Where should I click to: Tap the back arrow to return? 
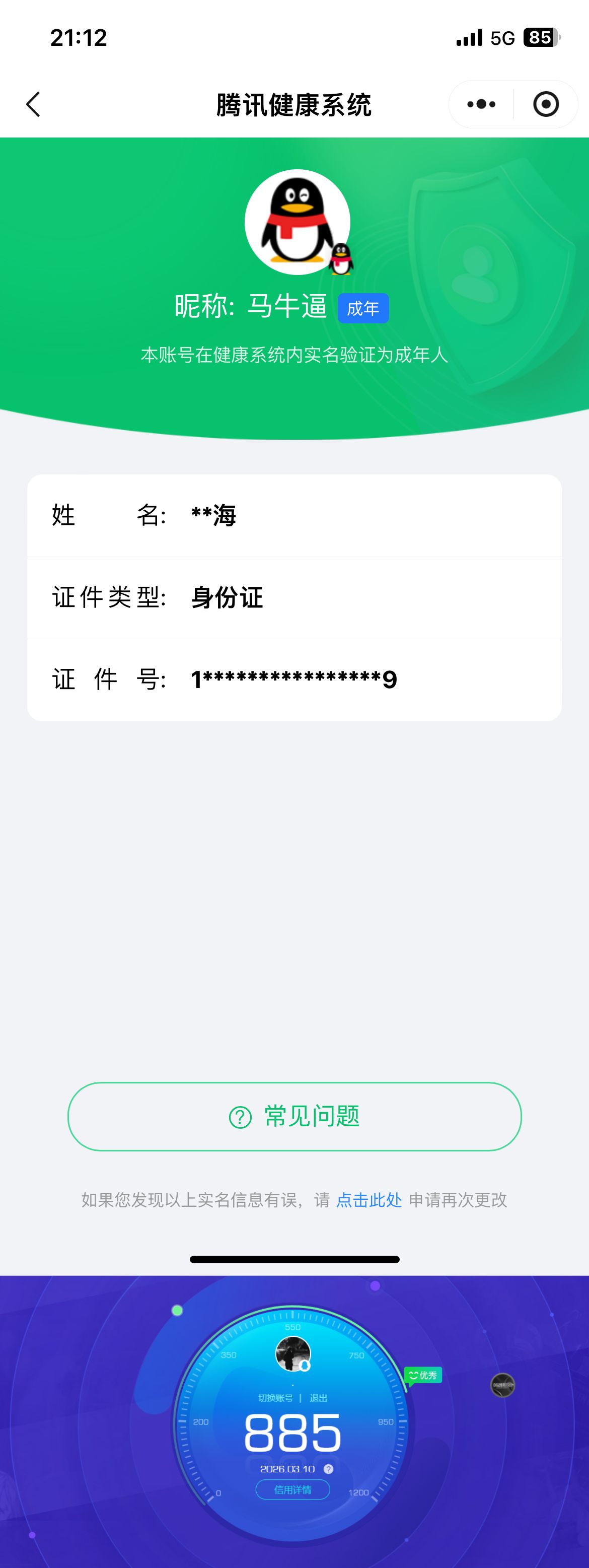[33, 104]
